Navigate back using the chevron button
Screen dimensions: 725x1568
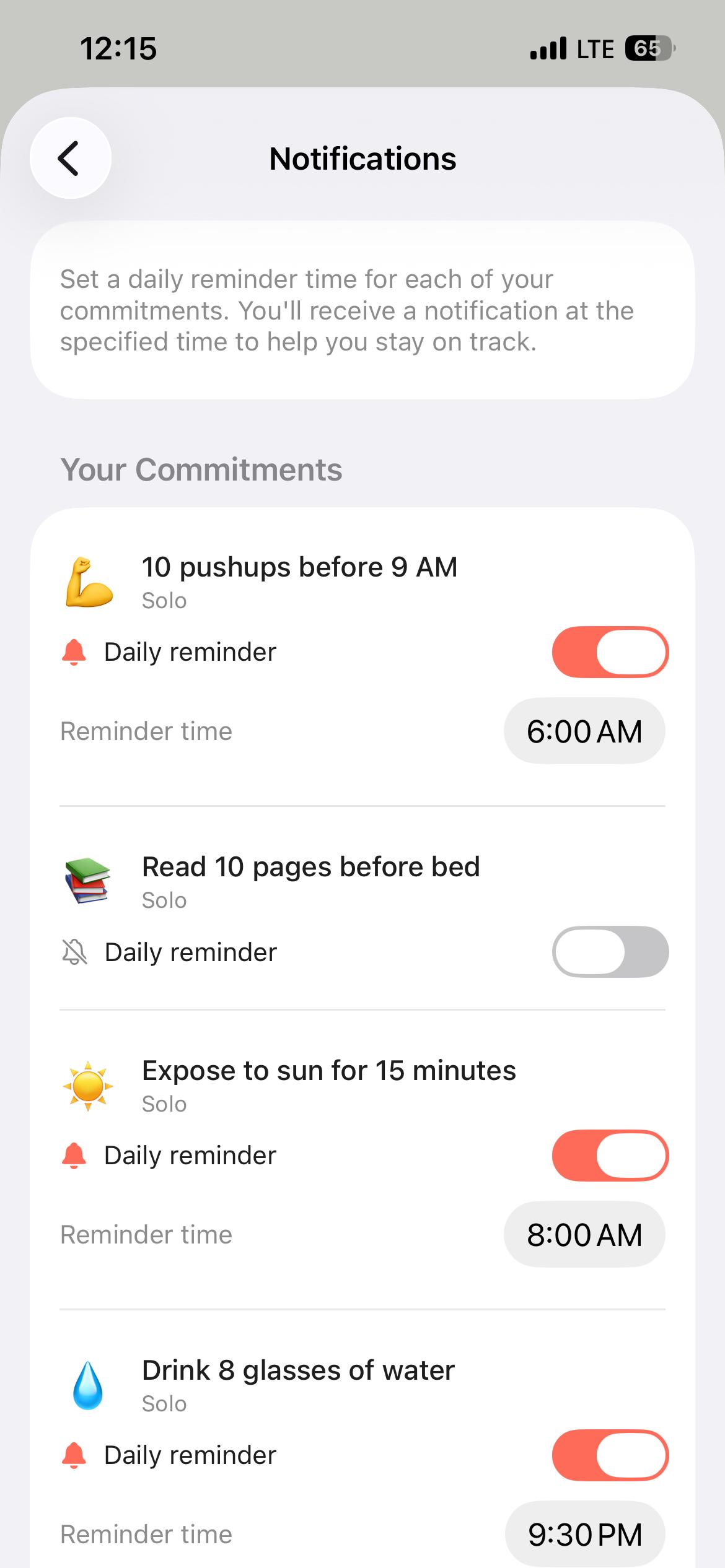[x=70, y=158]
